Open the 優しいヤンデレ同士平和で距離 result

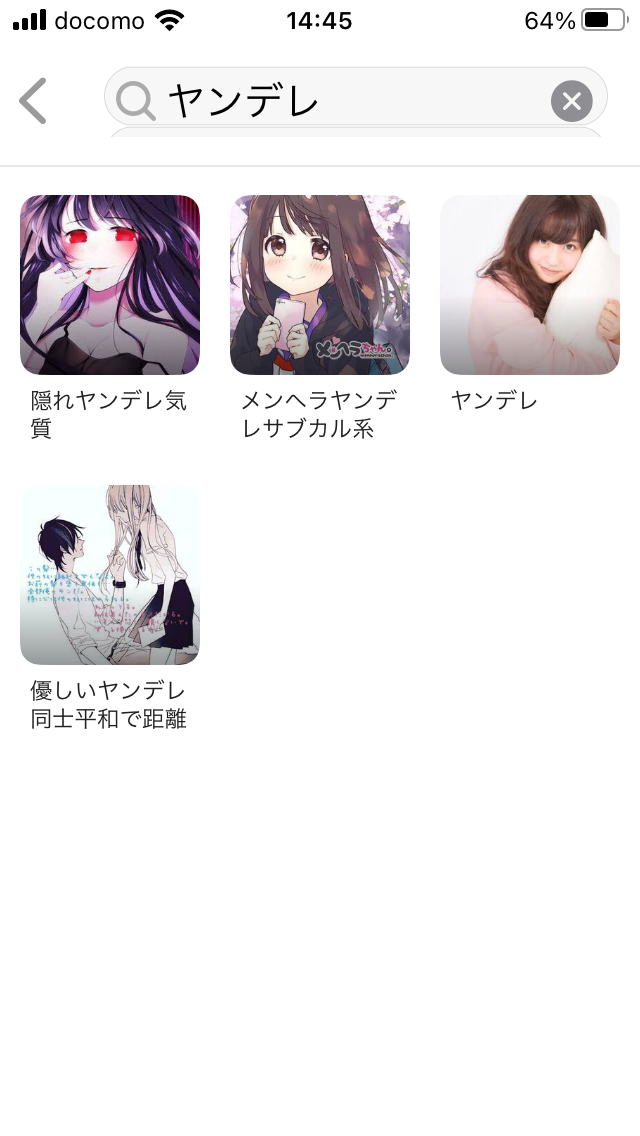[110, 575]
